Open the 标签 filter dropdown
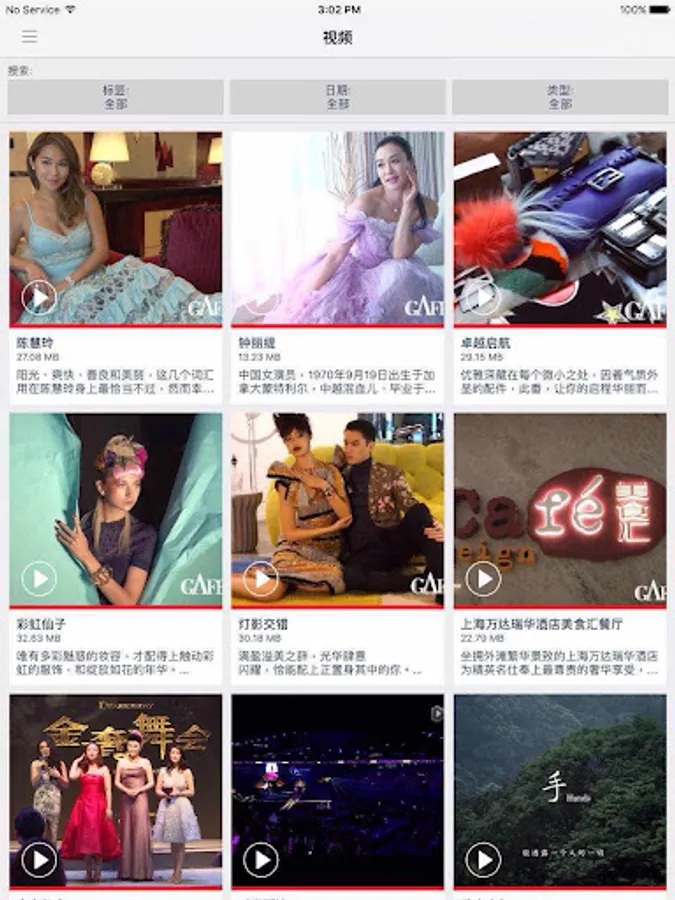Image resolution: width=675 pixels, height=900 pixels. pyautogui.click(x=115, y=97)
